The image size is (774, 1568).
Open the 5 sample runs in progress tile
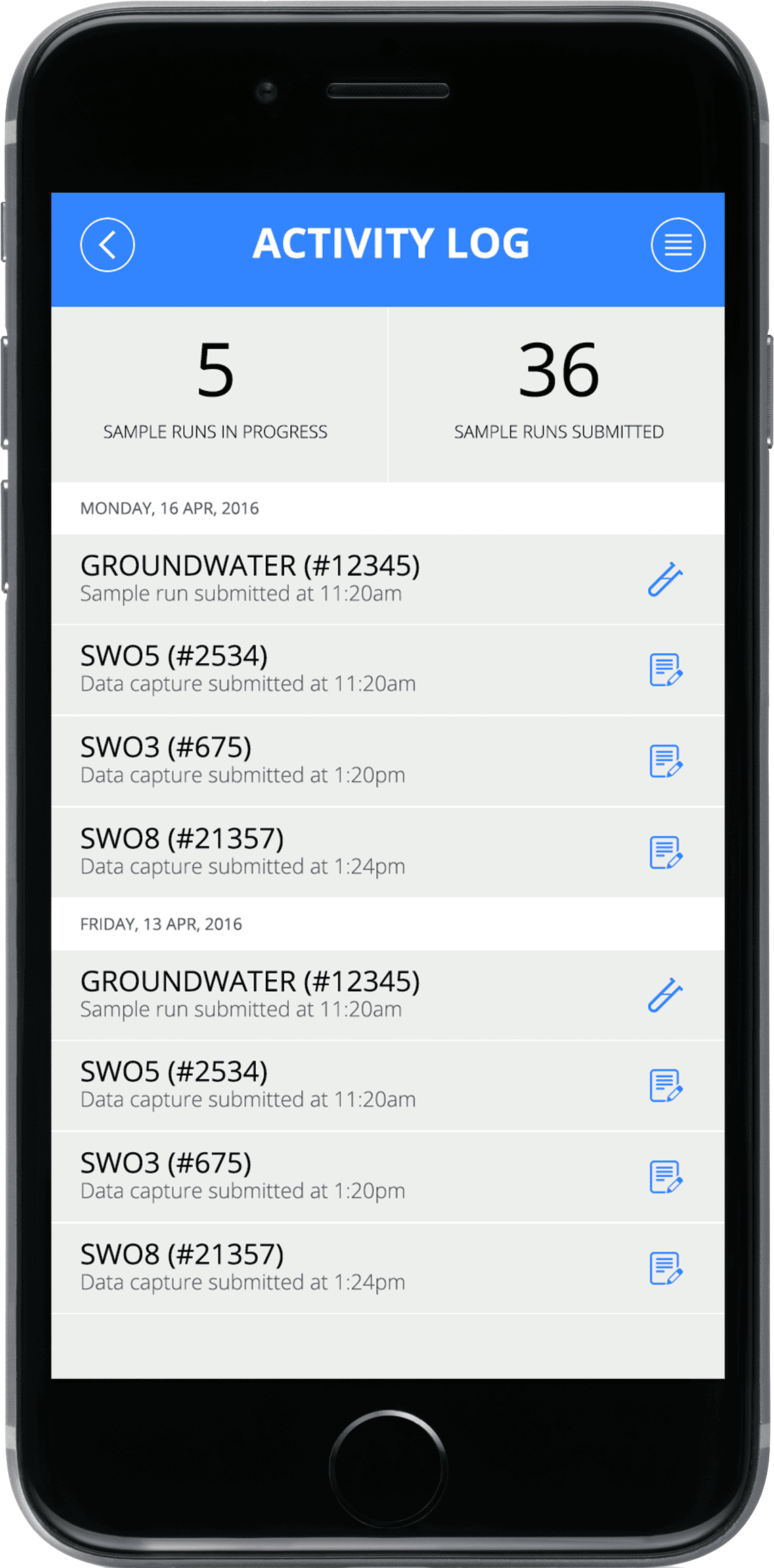219,395
